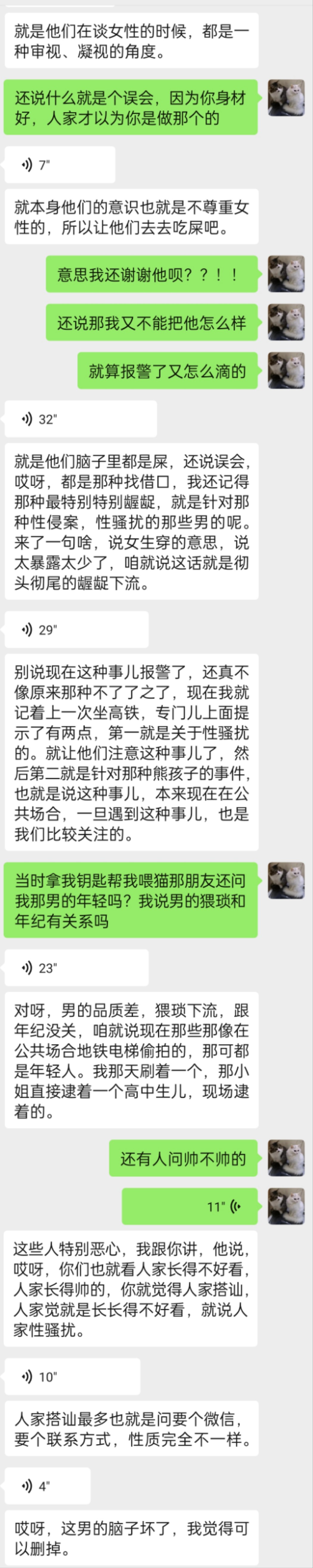Screen dimensions: 313x1568
Task: Play the 29-second voice message
Action: pos(76,630)
